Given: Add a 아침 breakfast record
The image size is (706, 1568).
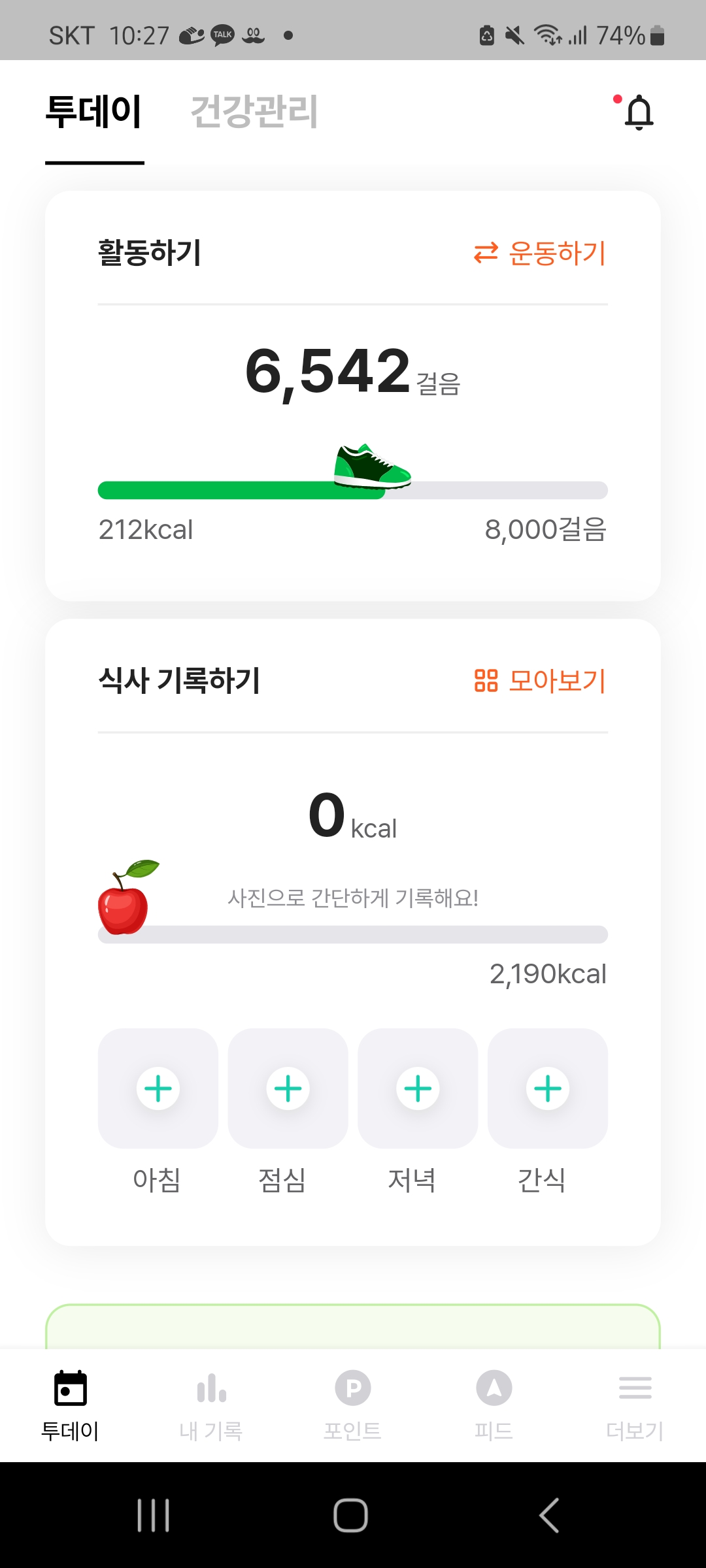Looking at the screenshot, I should [x=158, y=1088].
